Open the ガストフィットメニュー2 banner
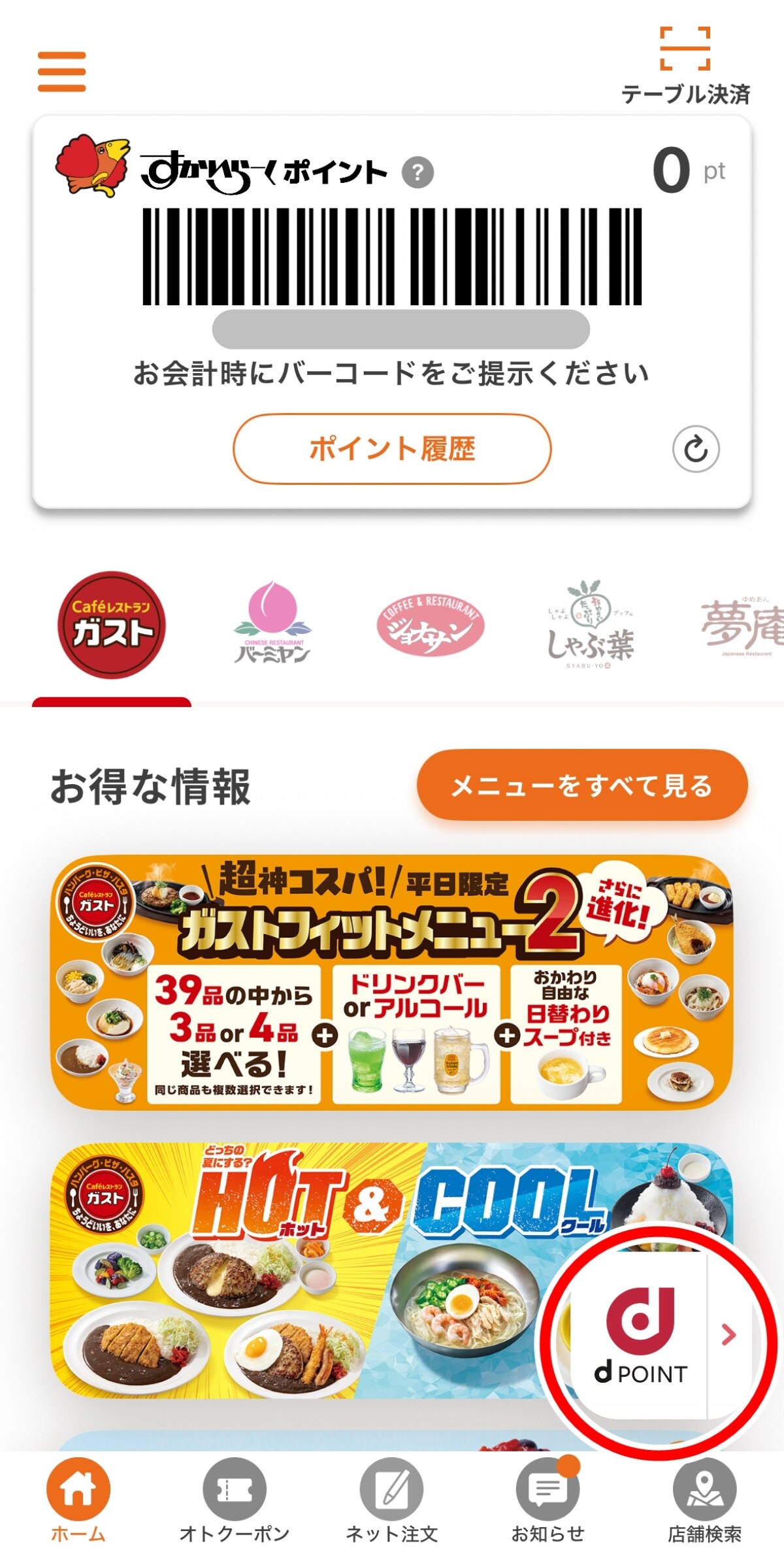The height and width of the screenshot is (1567, 784). pos(391,981)
